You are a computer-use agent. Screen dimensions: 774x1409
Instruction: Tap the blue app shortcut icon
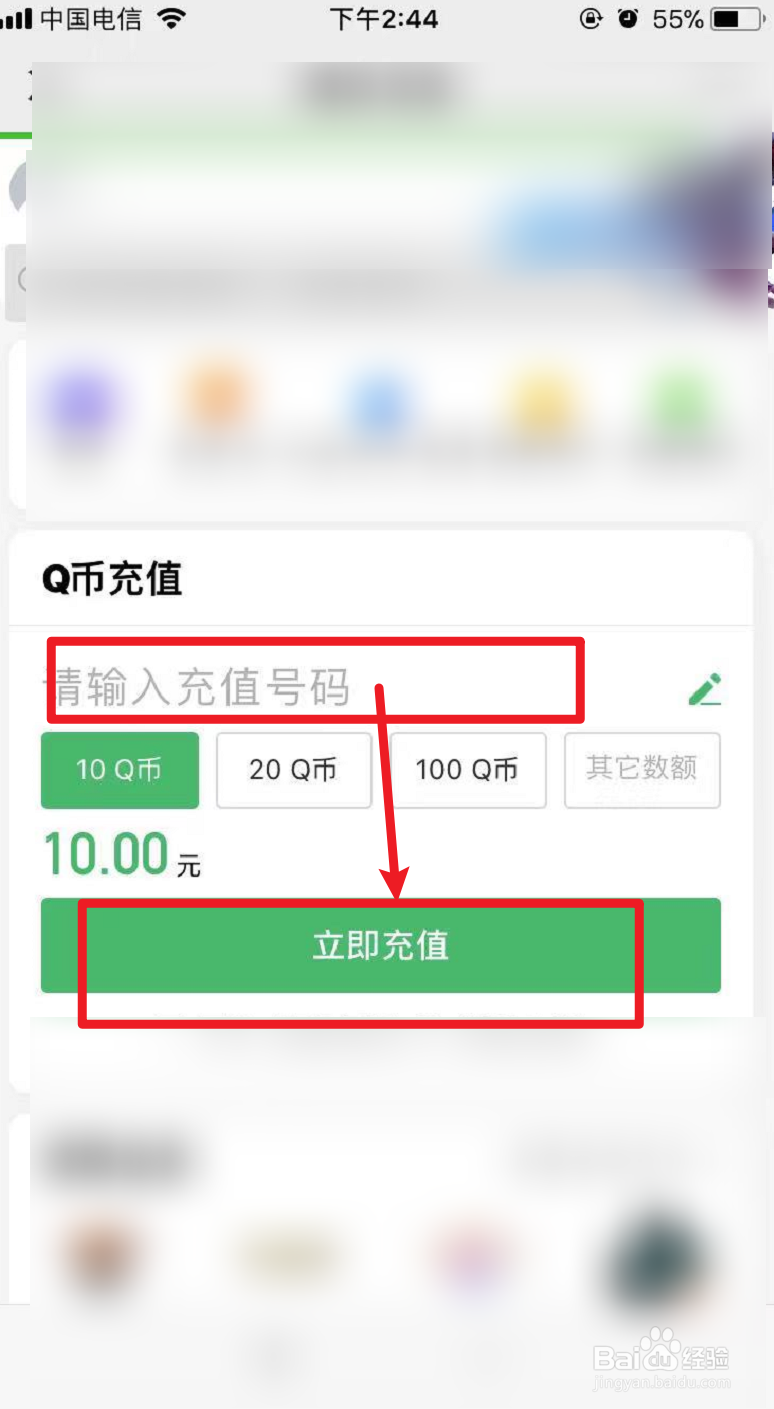[378, 397]
